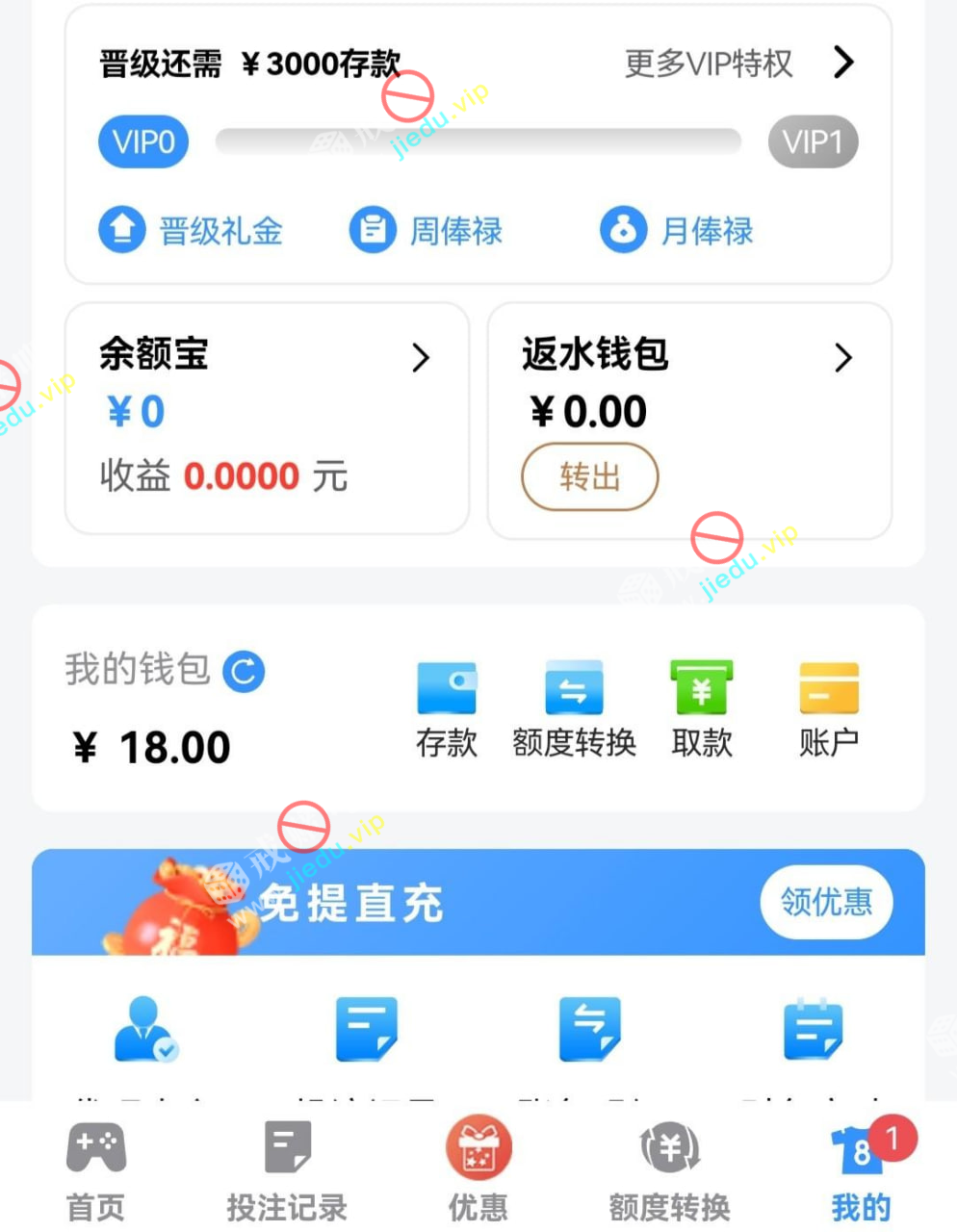Screen dimensions: 957x1232
Task: Tap 领优惠 on the banner
Action: (825, 902)
